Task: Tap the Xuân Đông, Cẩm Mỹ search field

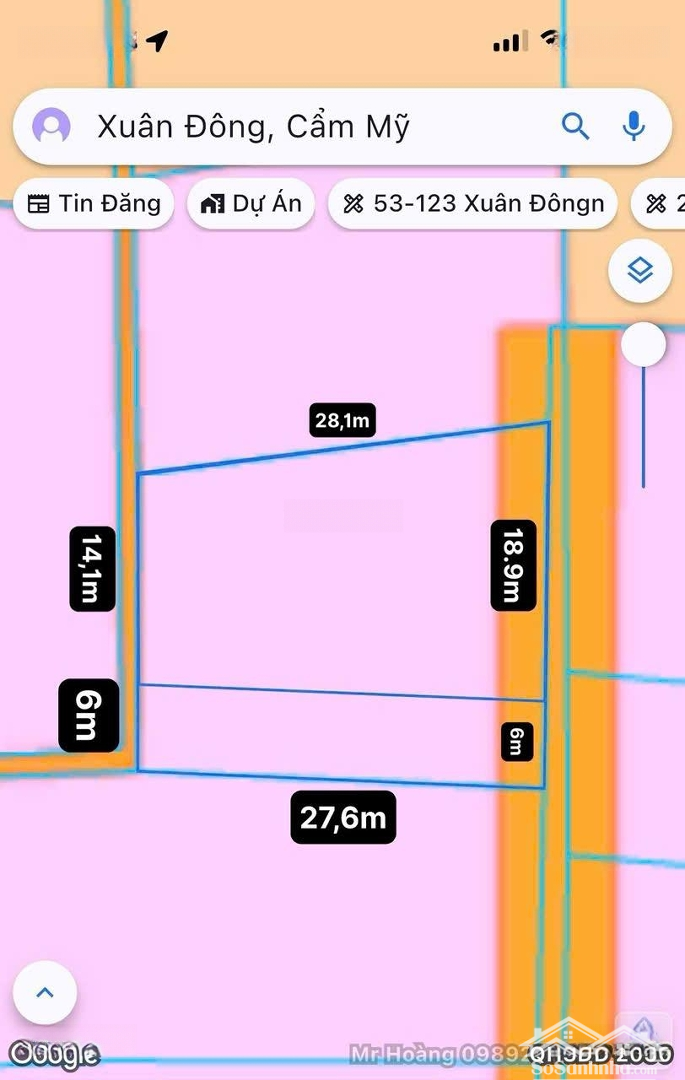Action: [300, 127]
